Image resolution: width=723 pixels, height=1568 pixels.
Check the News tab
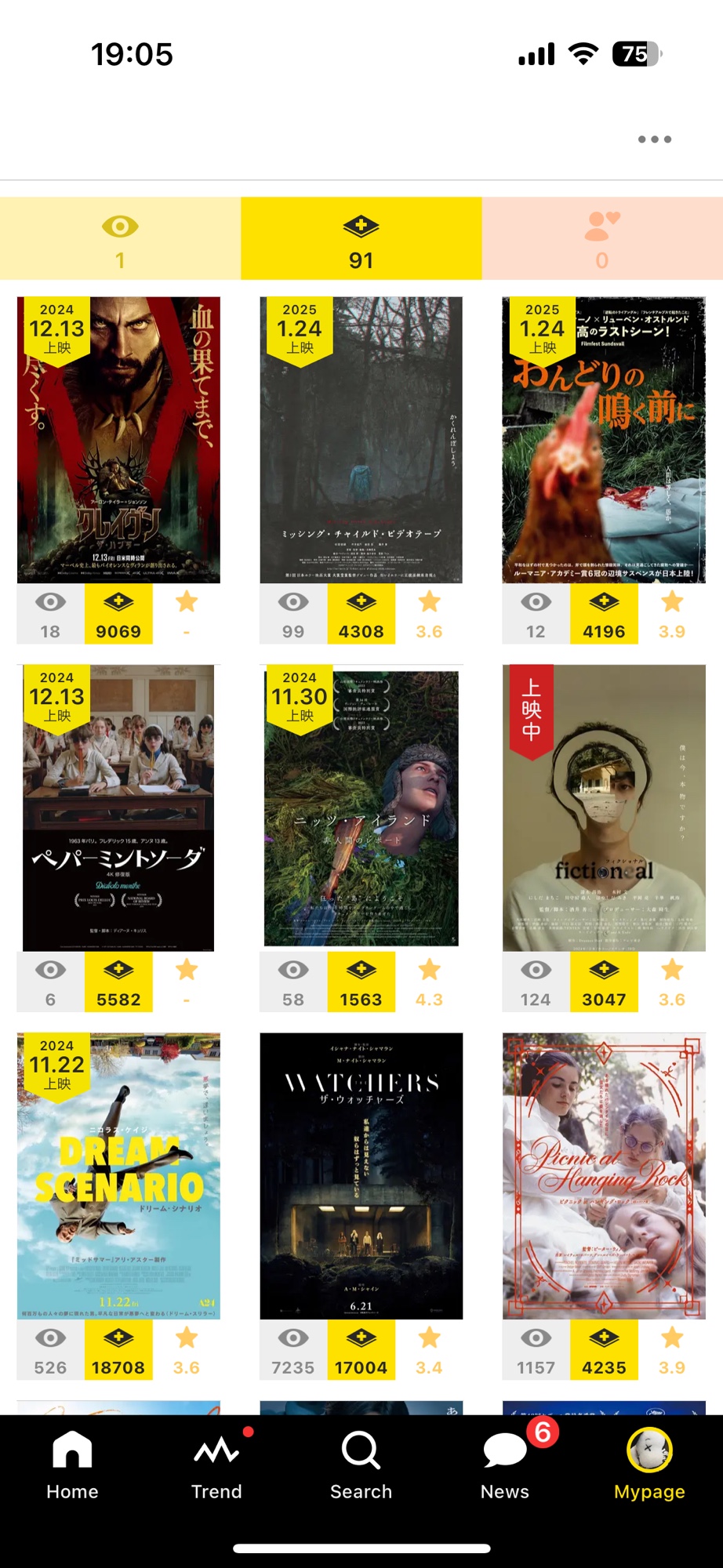coord(505,1465)
